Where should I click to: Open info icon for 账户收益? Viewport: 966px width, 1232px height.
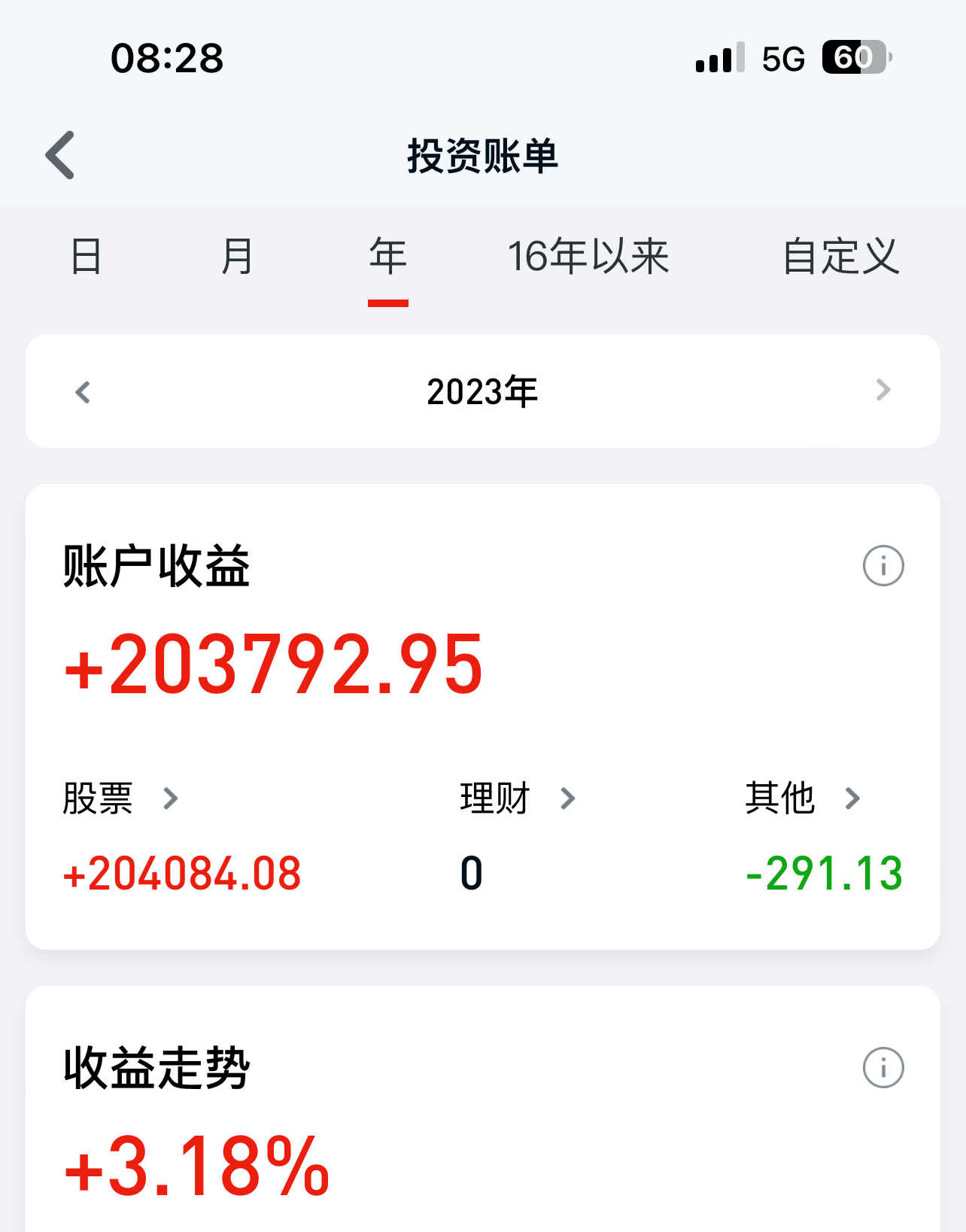pos(883,566)
